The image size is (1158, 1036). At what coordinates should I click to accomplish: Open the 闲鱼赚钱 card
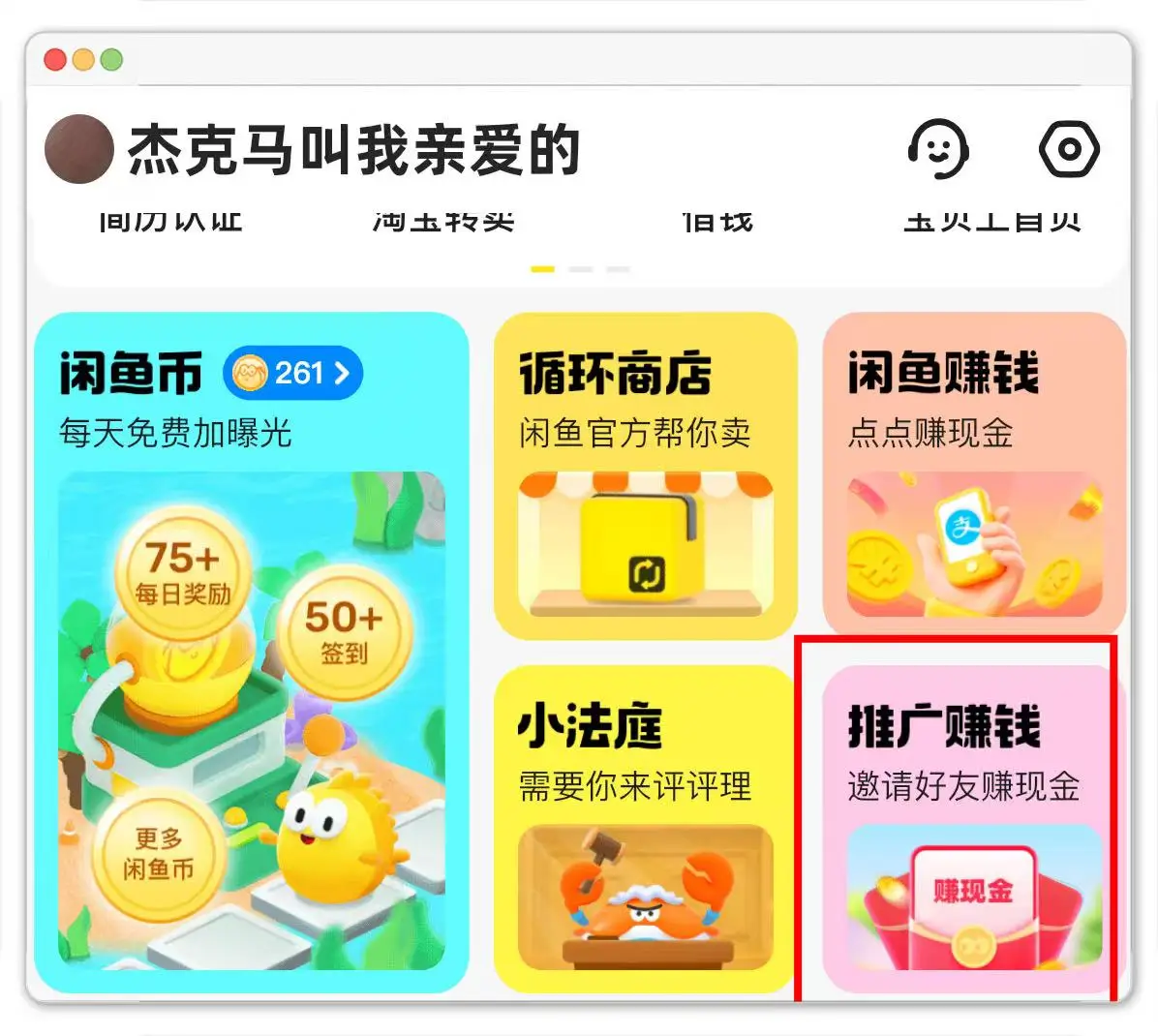tap(973, 474)
